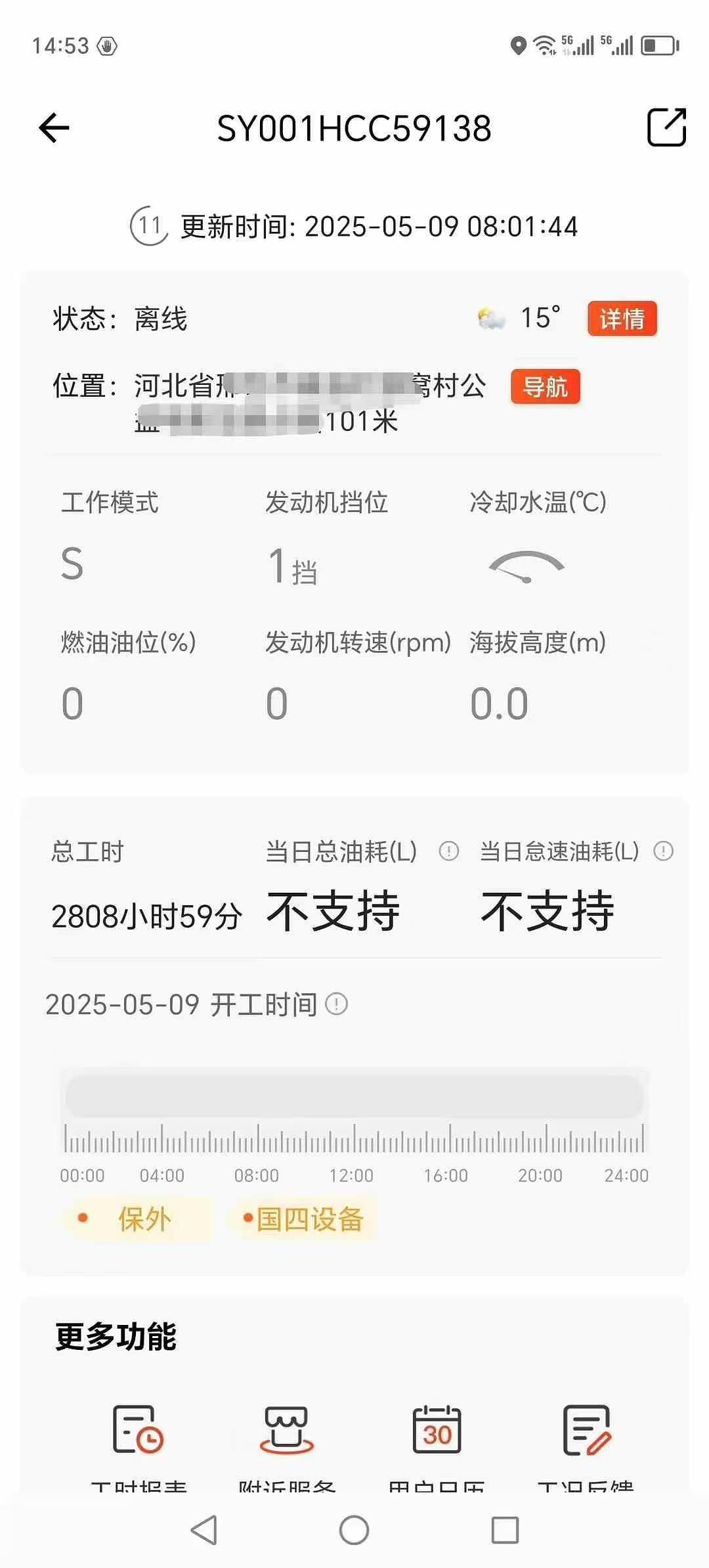Open weather 详情 details
Viewport: 709px width, 1568px height.
tap(622, 319)
